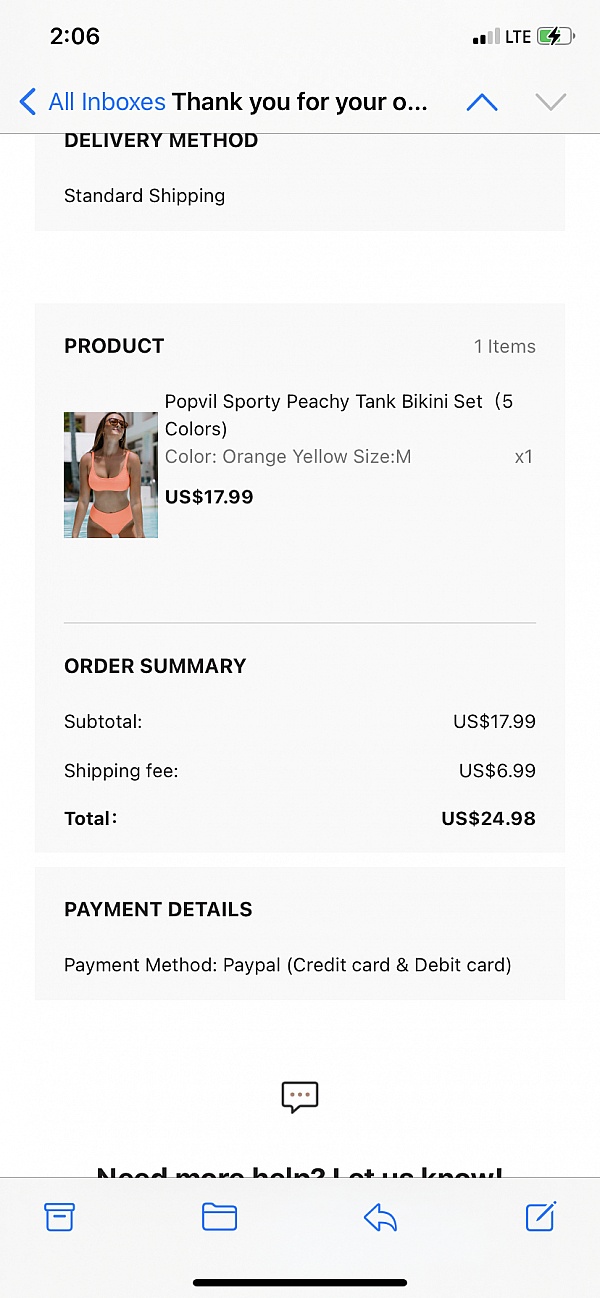Viewport: 600px width, 1298px height.
Task: Go back to All Inboxes
Action: 92,101
